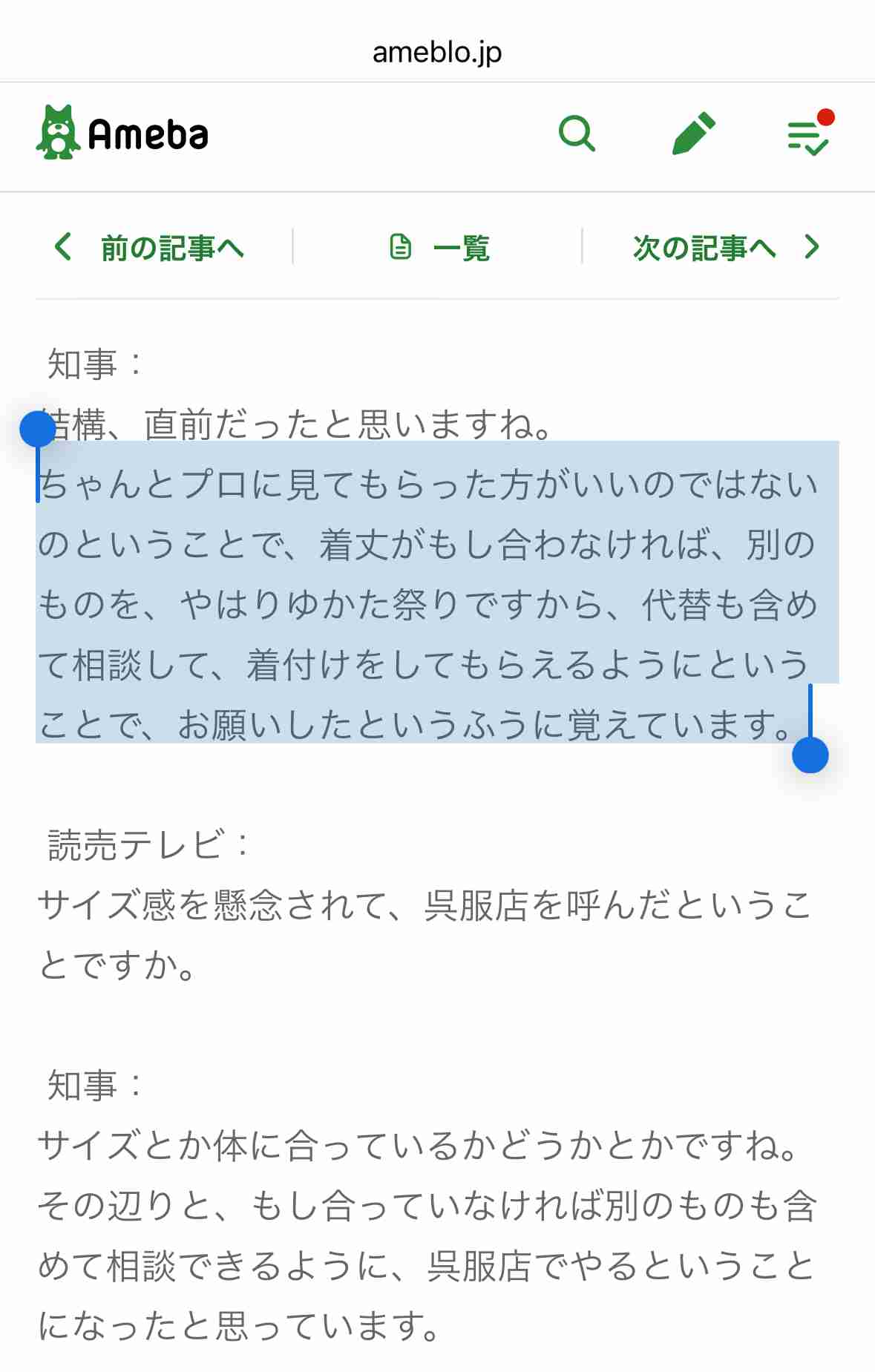Viewport: 875px width, 1372px height.
Task: Write a new blog post with pencil icon
Action: coord(693,134)
